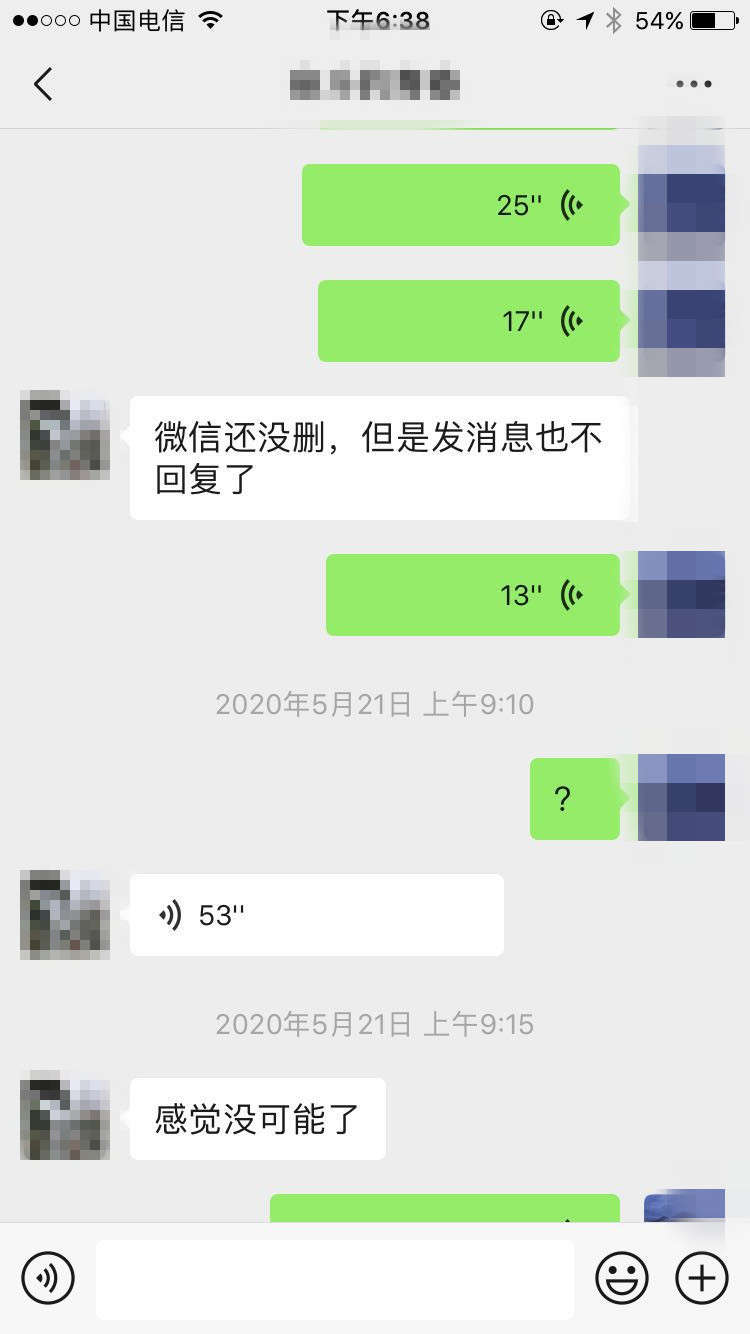Tap the '?' message bubble
This screenshot has height=1334, width=750.
[574, 799]
